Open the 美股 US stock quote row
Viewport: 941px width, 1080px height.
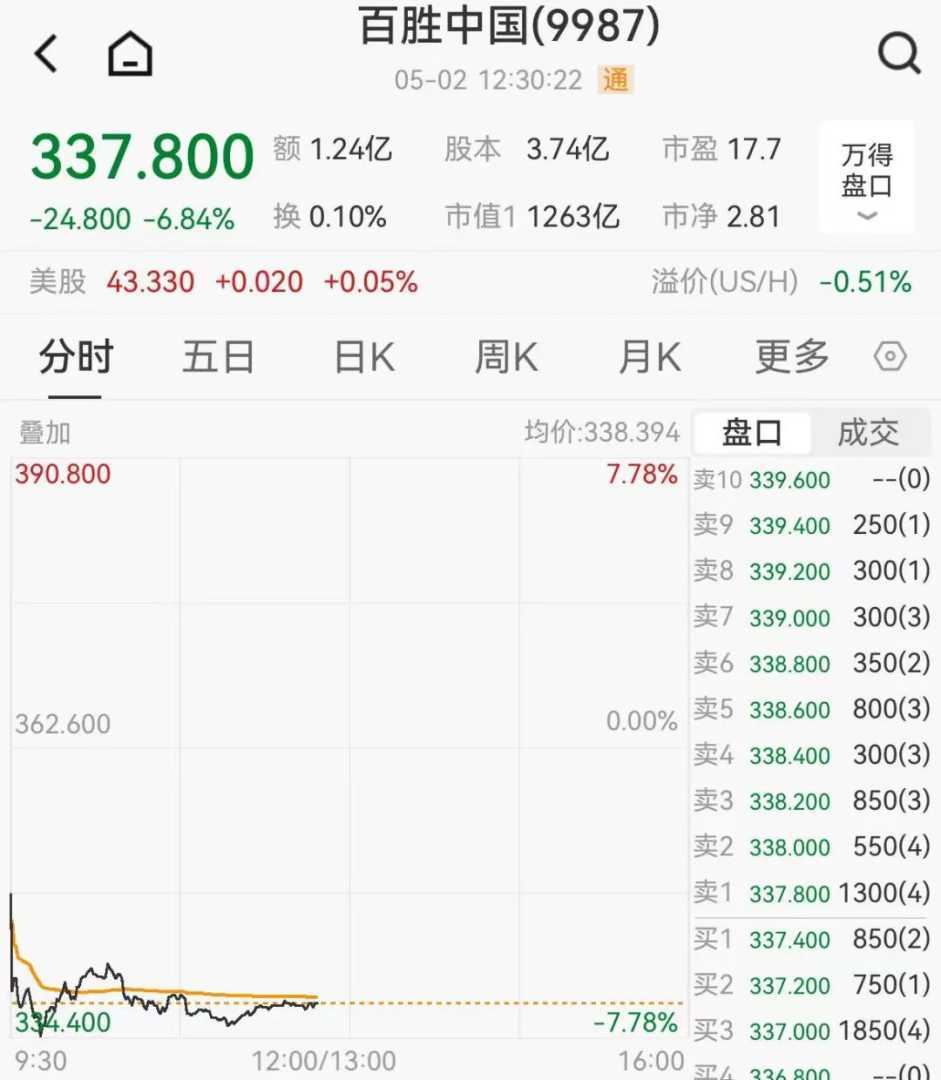point(224,282)
